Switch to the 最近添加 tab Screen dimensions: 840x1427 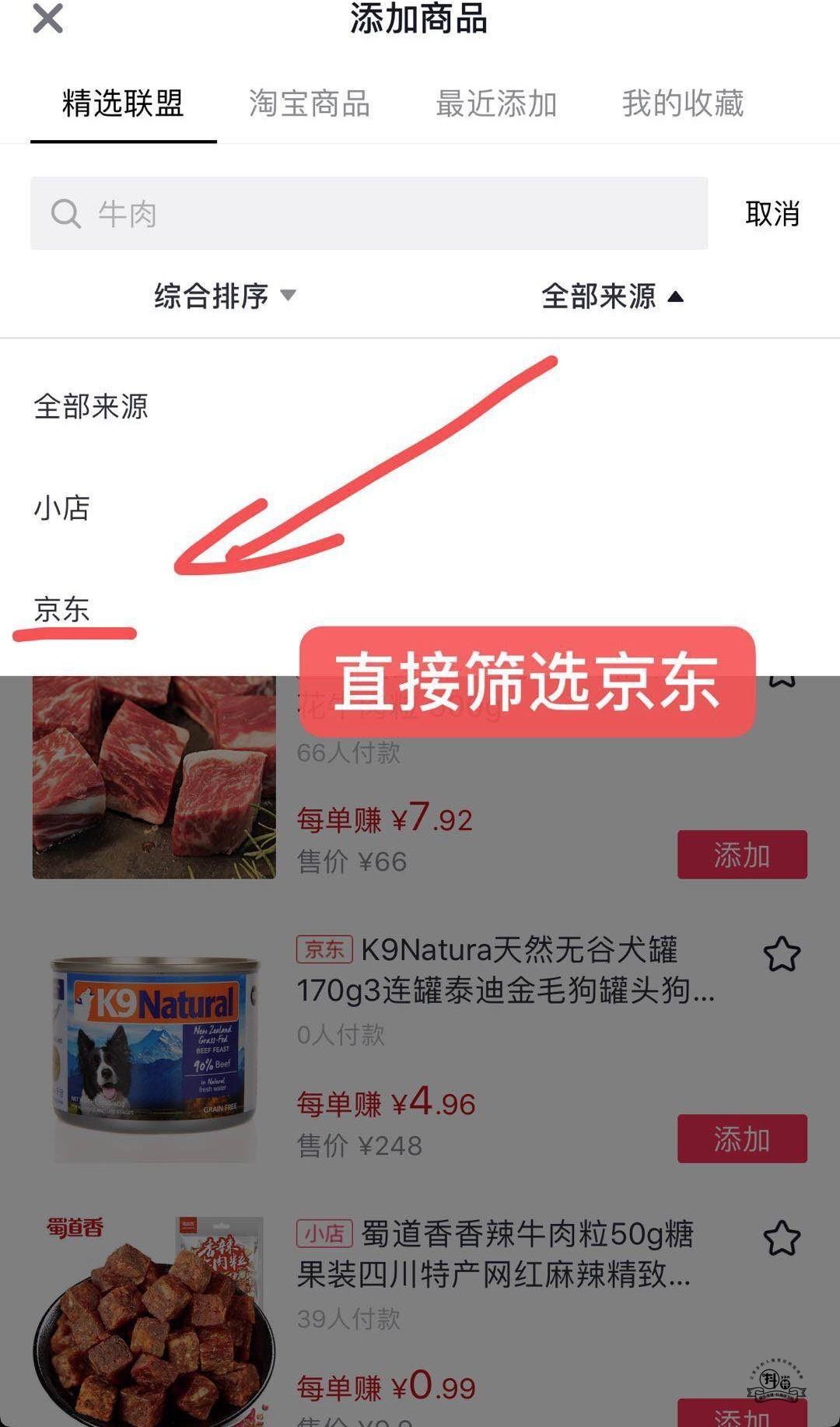[496, 103]
